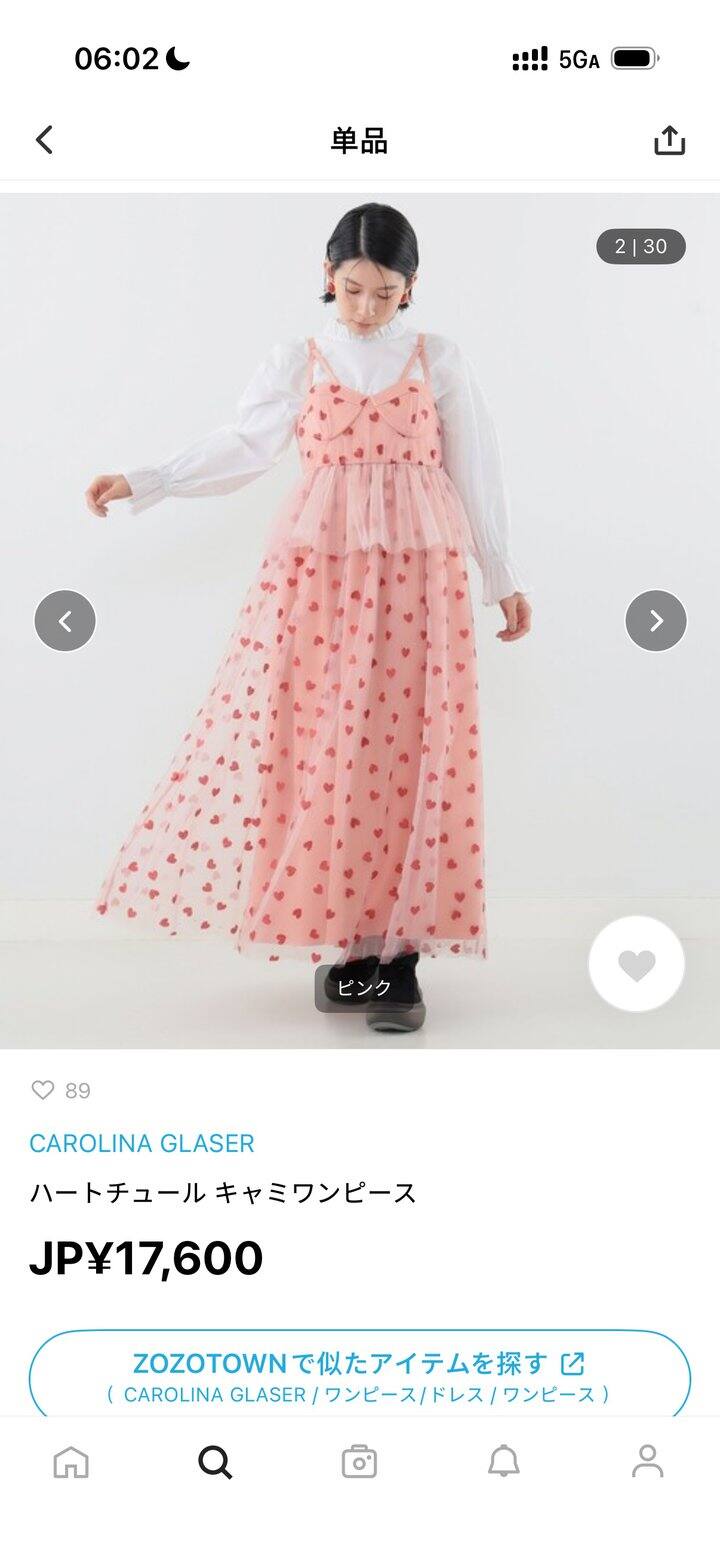This screenshot has height=1565, width=720.
Task: Open the camera post tab
Action: (x=359, y=1462)
